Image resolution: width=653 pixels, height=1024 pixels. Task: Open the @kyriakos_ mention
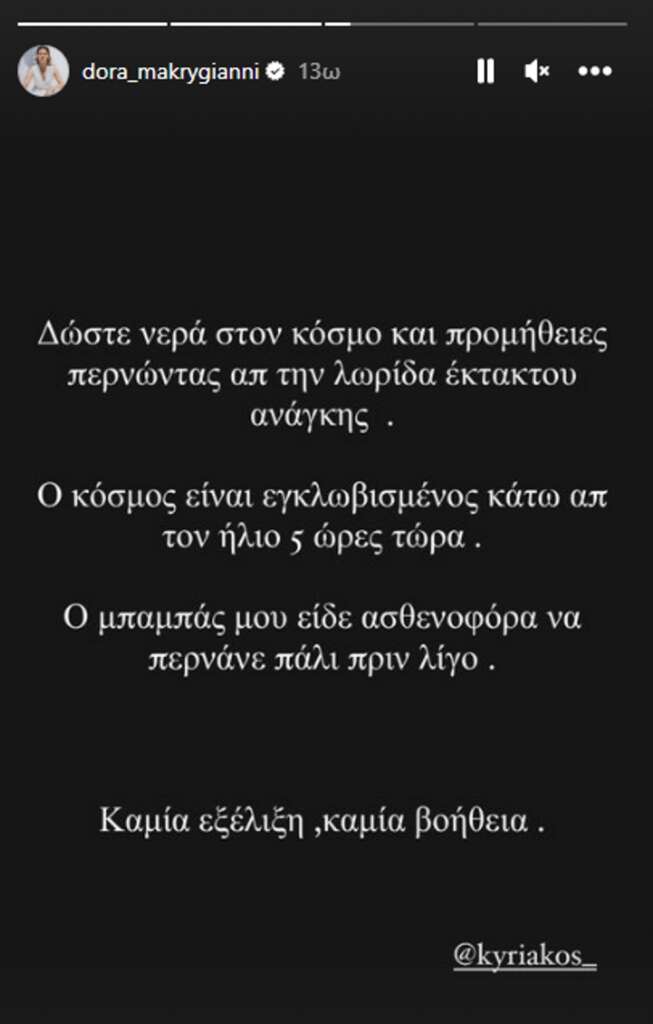coord(525,956)
